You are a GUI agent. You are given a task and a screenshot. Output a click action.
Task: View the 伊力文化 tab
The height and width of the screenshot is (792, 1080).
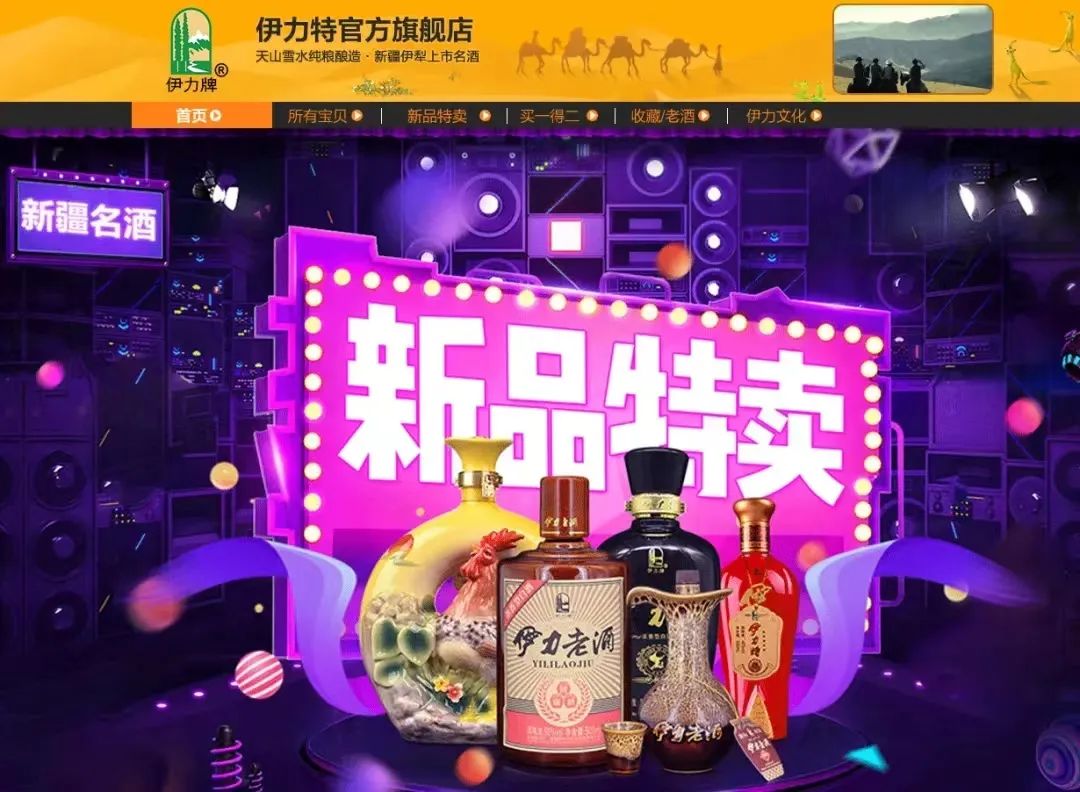(x=783, y=116)
